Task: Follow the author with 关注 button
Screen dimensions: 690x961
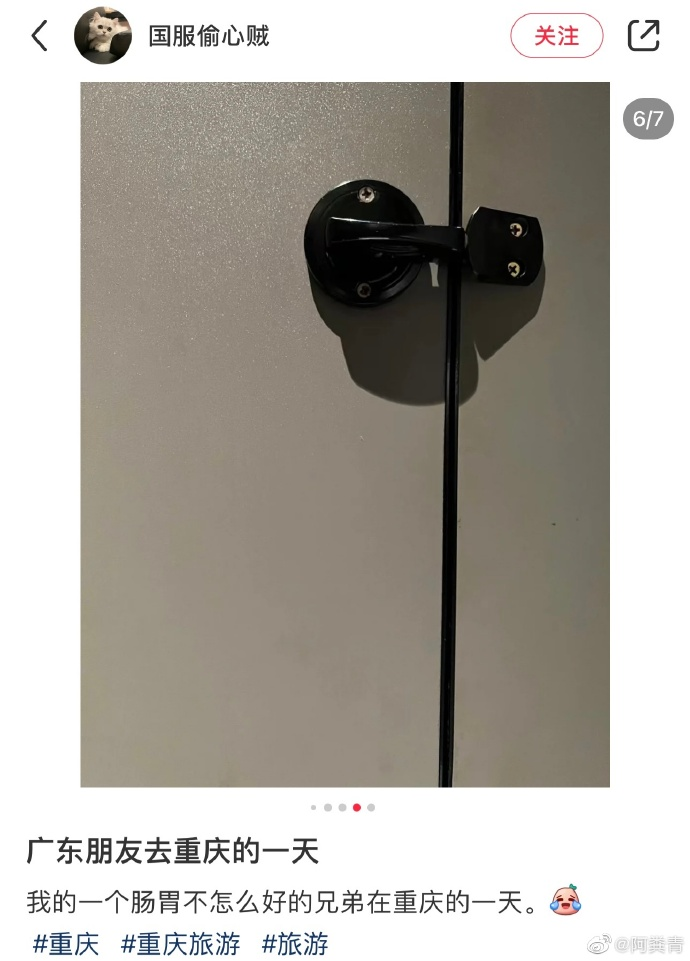Action: point(556,36)
